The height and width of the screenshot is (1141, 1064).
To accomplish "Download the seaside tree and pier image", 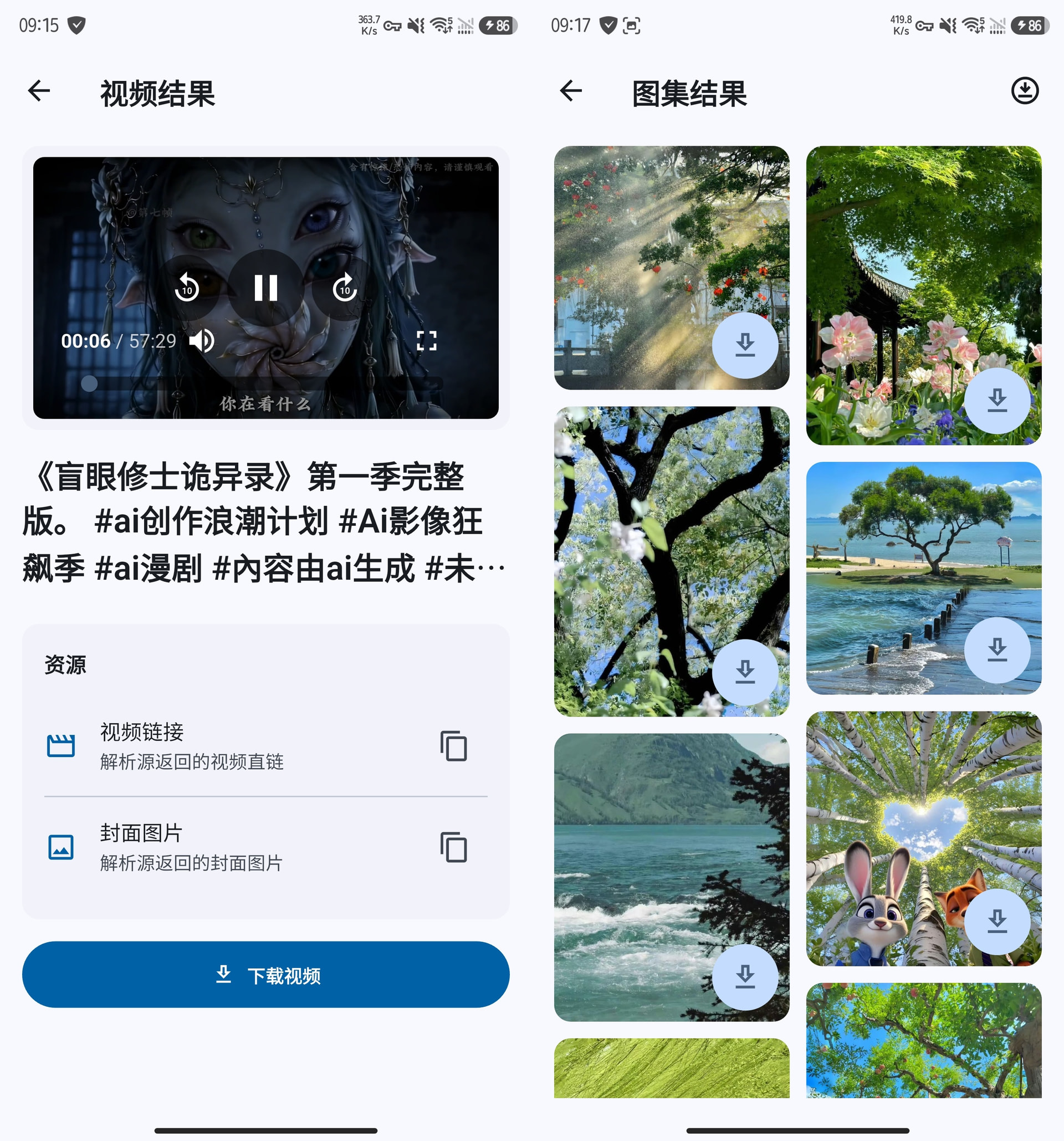I will click(997, 650).
